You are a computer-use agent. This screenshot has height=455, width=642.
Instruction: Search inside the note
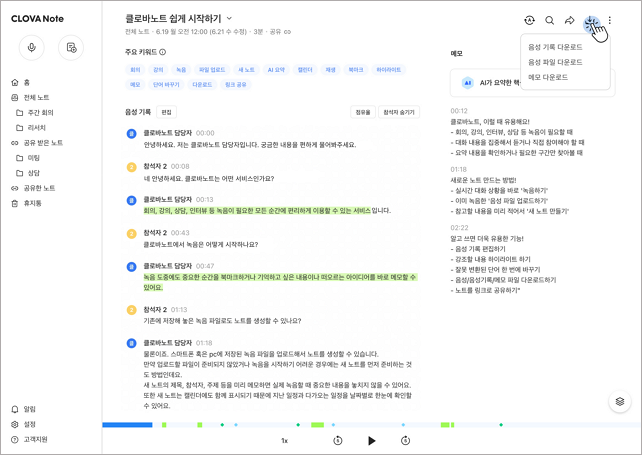(549, 20)
